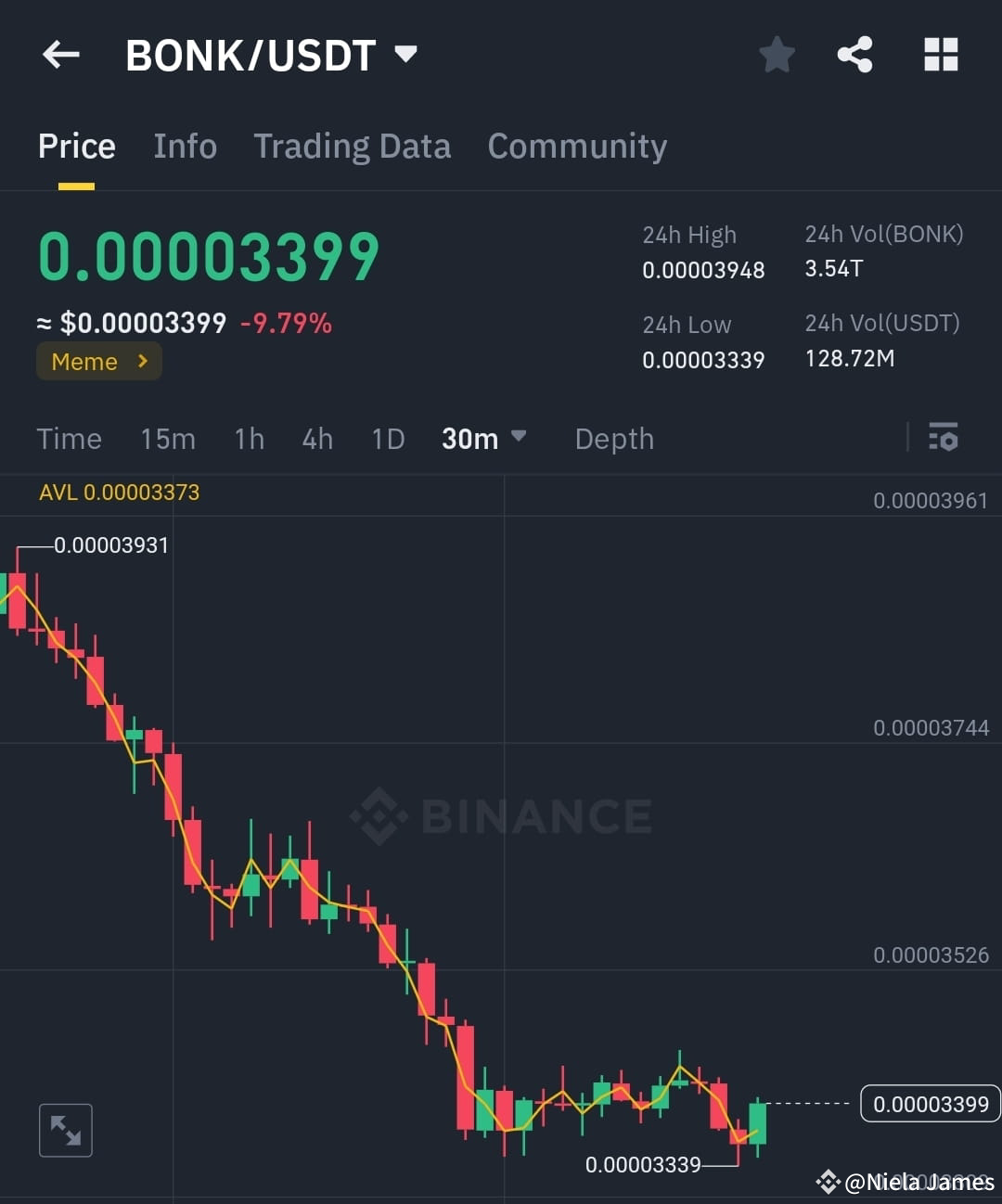Open the Depth view

(613, 438)
